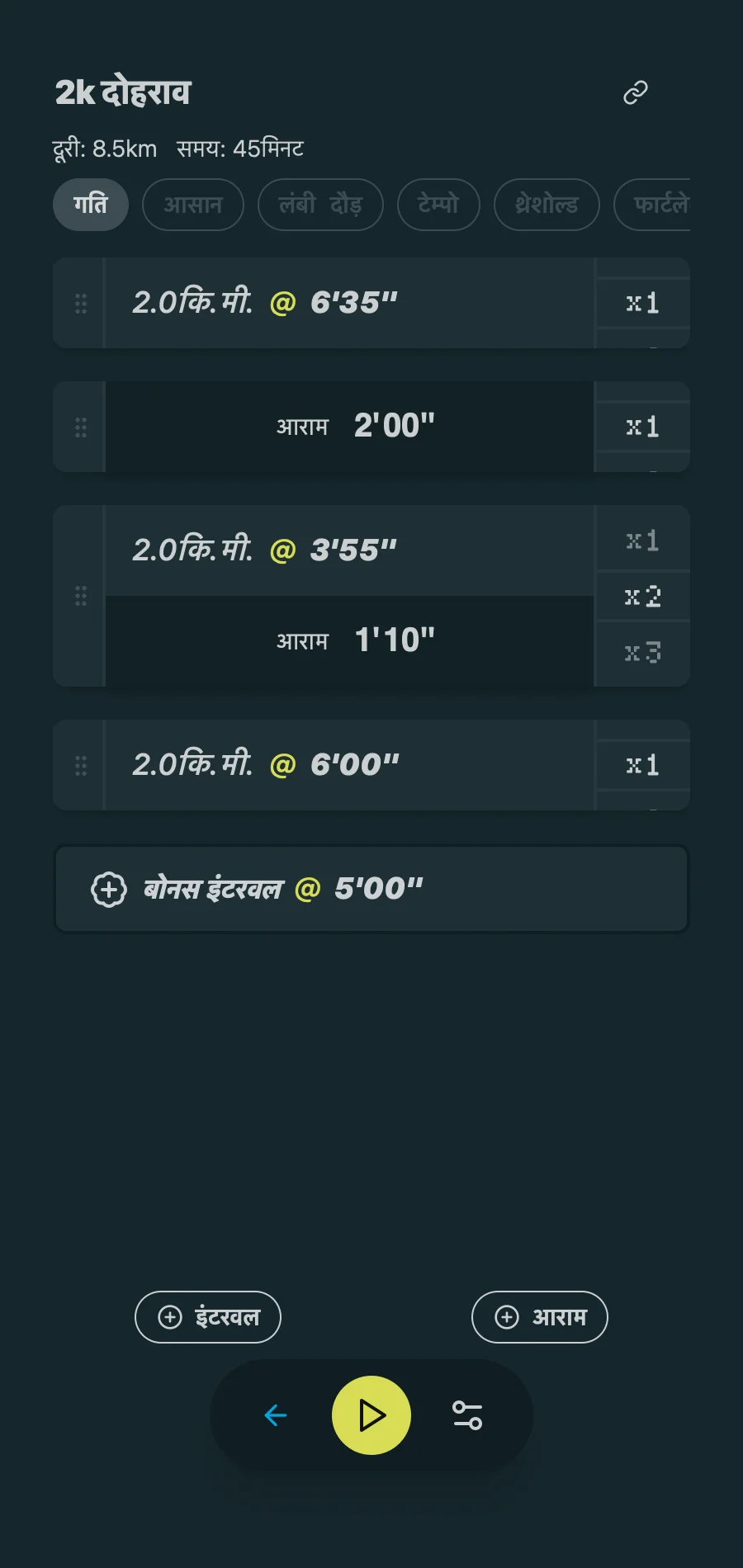Tap the drag handle on the 6'00" interval

coord(79,764)
